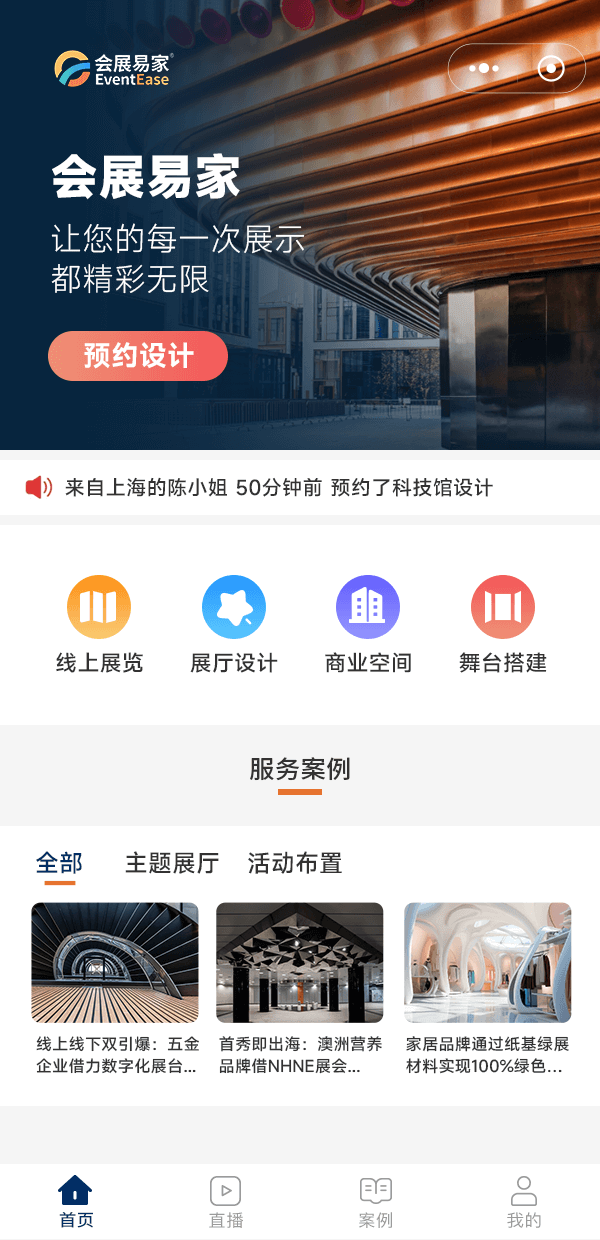Open 线上展览 service
This screenshot has width=600, height=1240.
pos(99,625)
